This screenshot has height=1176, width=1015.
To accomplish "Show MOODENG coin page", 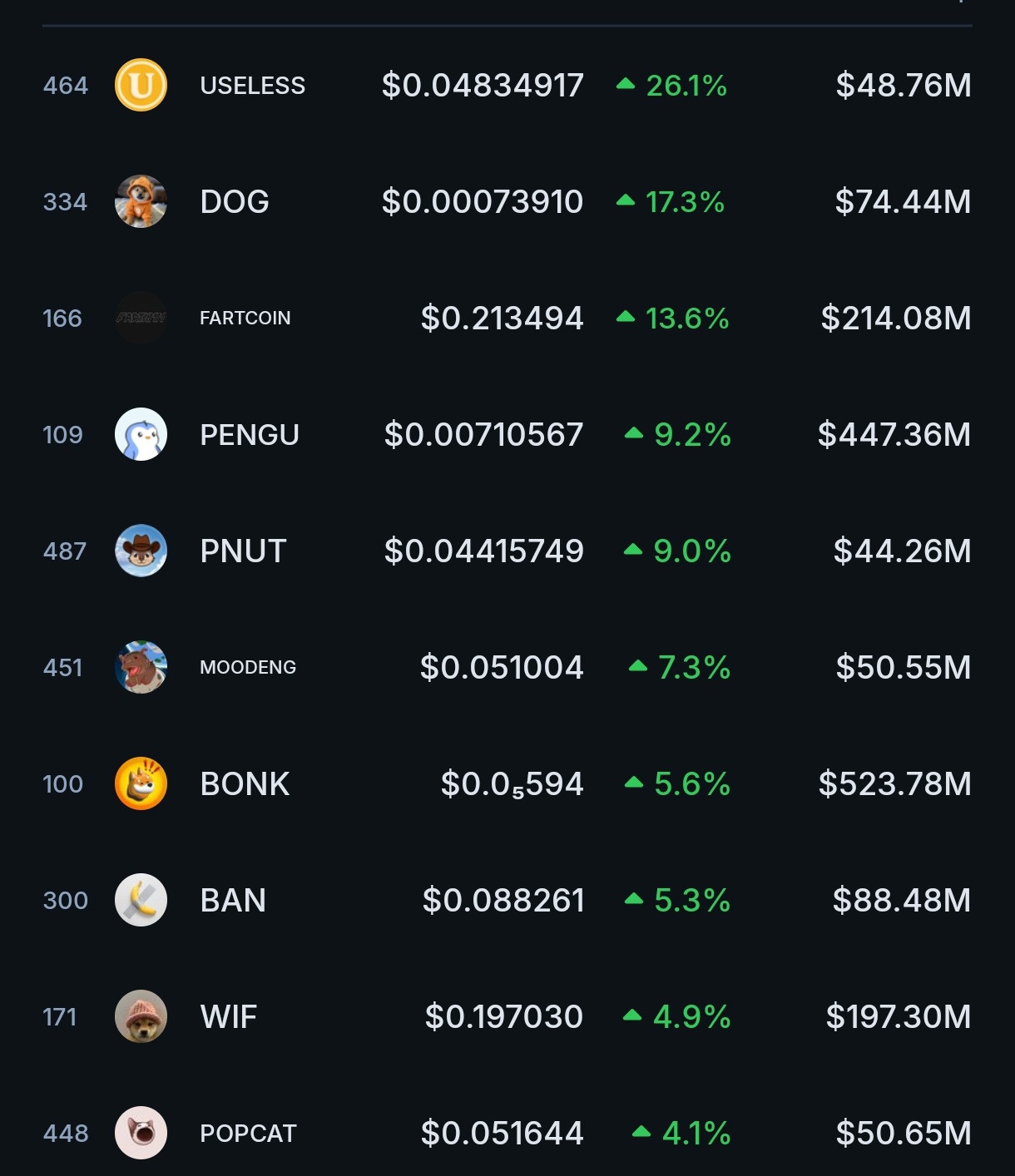I will pos(248,668).
